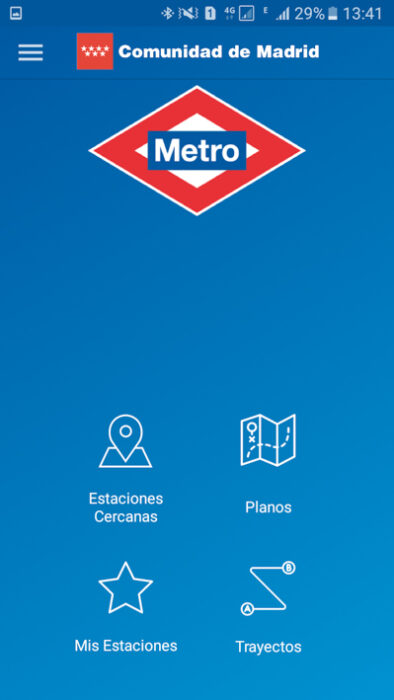Open Estaciones Cercanas
This screenshot has height=700, width=394.
(125, 469)
